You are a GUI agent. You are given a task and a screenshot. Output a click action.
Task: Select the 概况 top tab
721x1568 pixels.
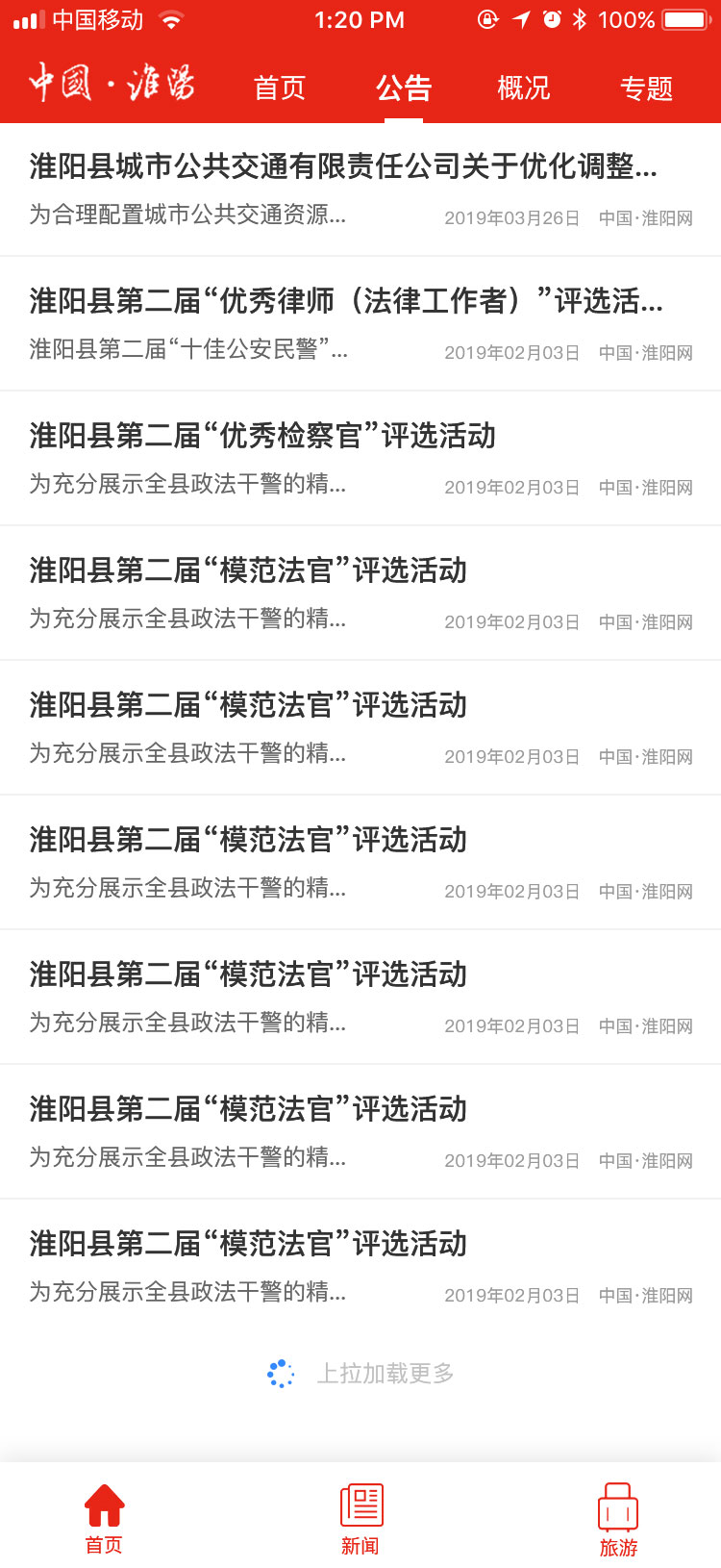[x=524, y=89]
